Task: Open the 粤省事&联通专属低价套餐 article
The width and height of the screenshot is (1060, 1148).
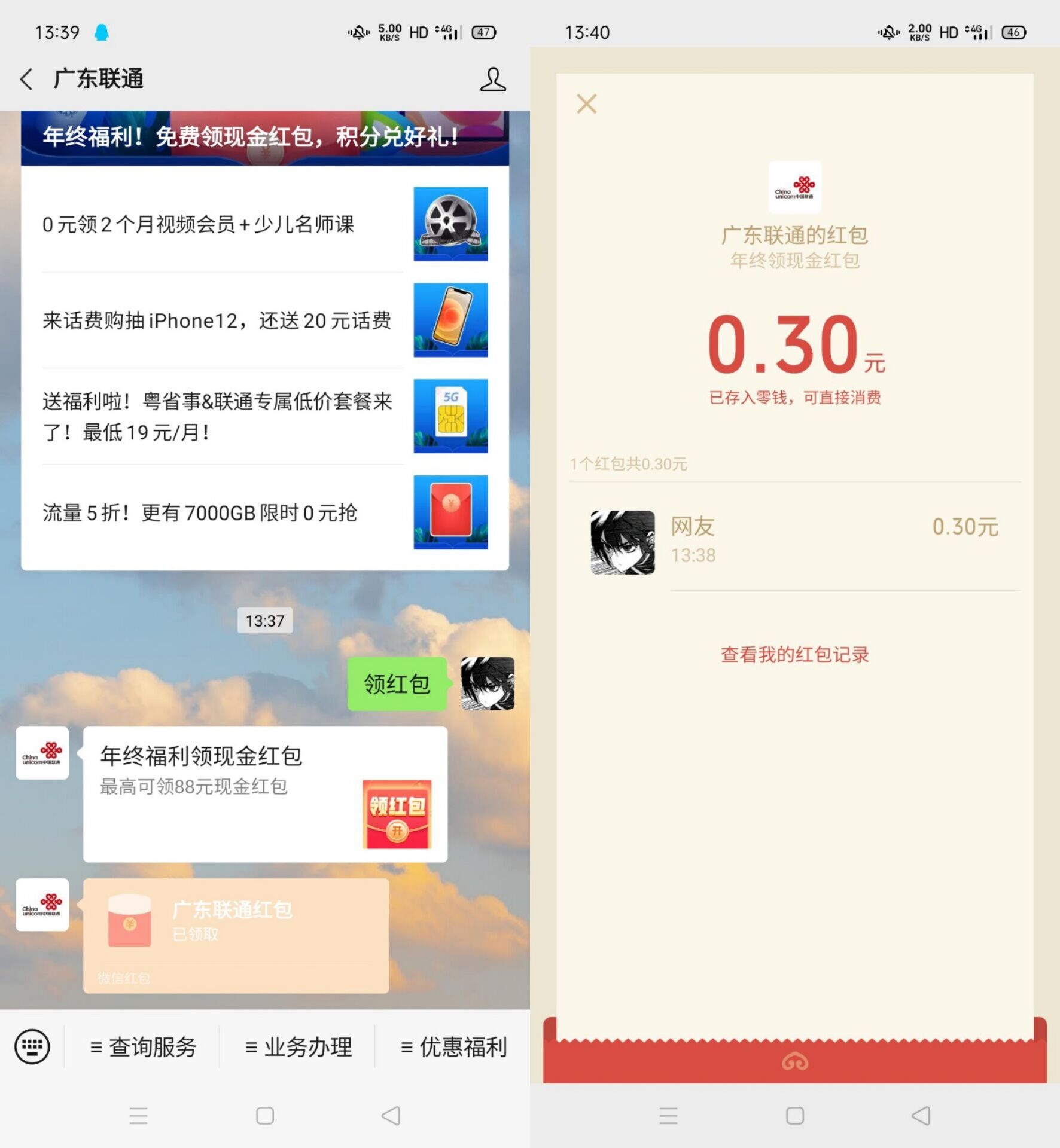Action: point(264,416)
